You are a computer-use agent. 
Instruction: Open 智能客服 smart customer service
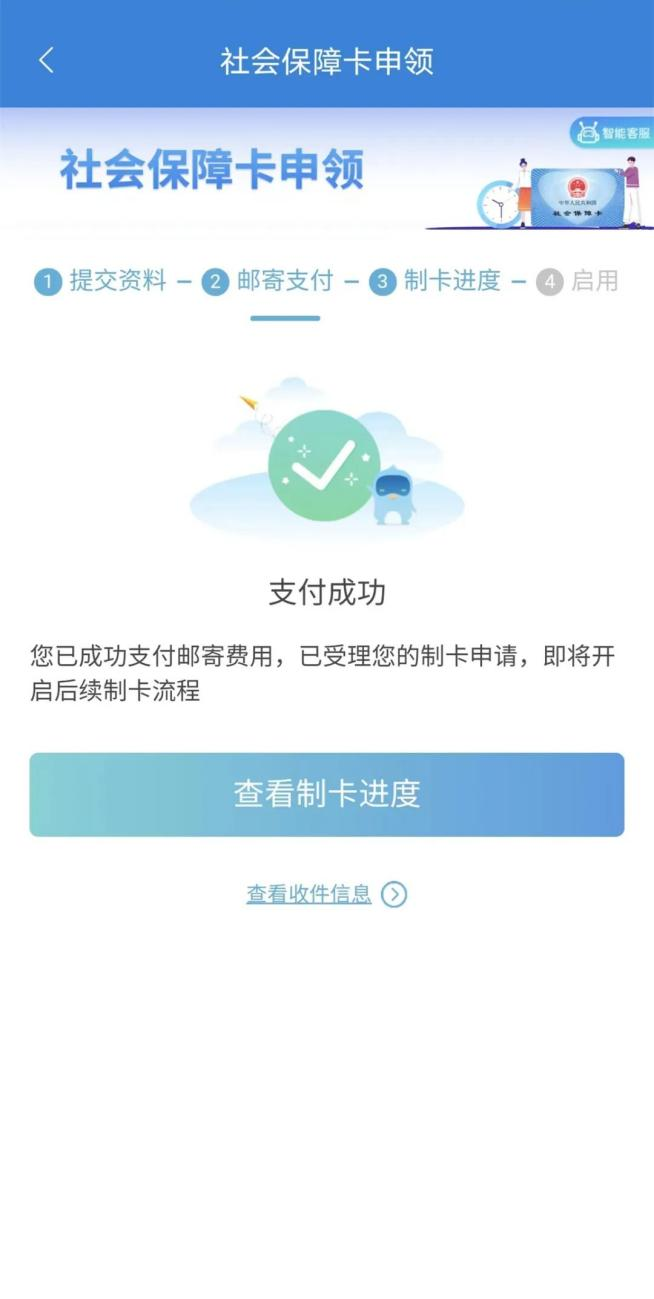tap(613, 133)
